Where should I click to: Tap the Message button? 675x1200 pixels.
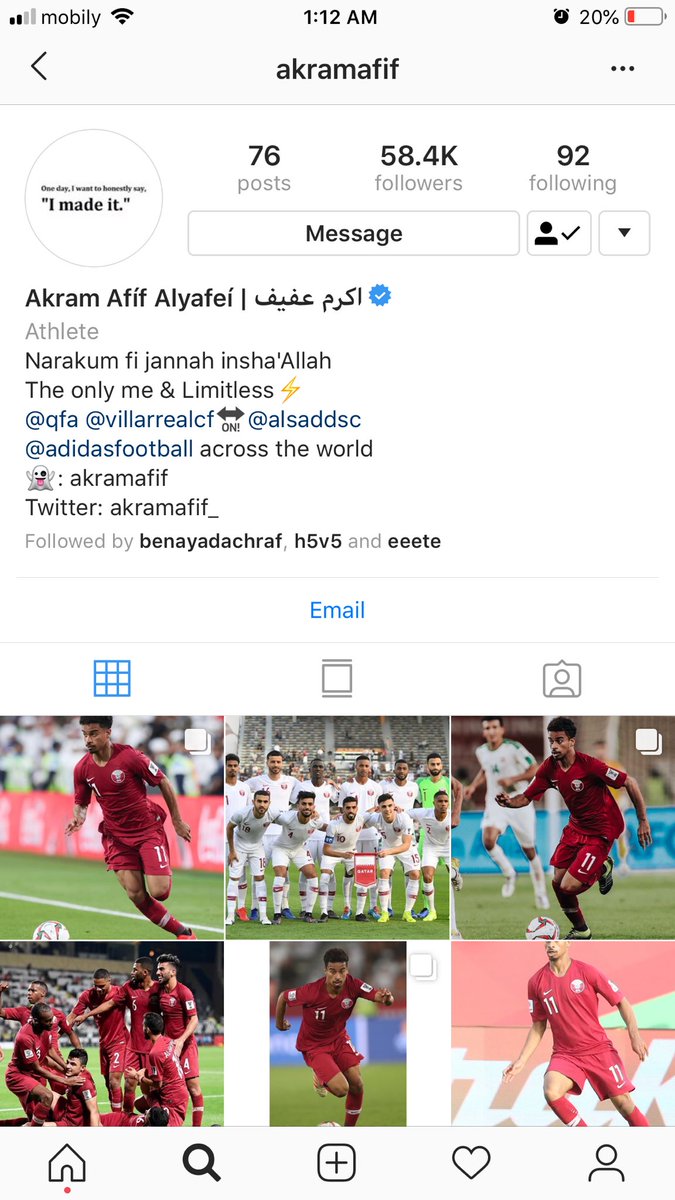354,234
